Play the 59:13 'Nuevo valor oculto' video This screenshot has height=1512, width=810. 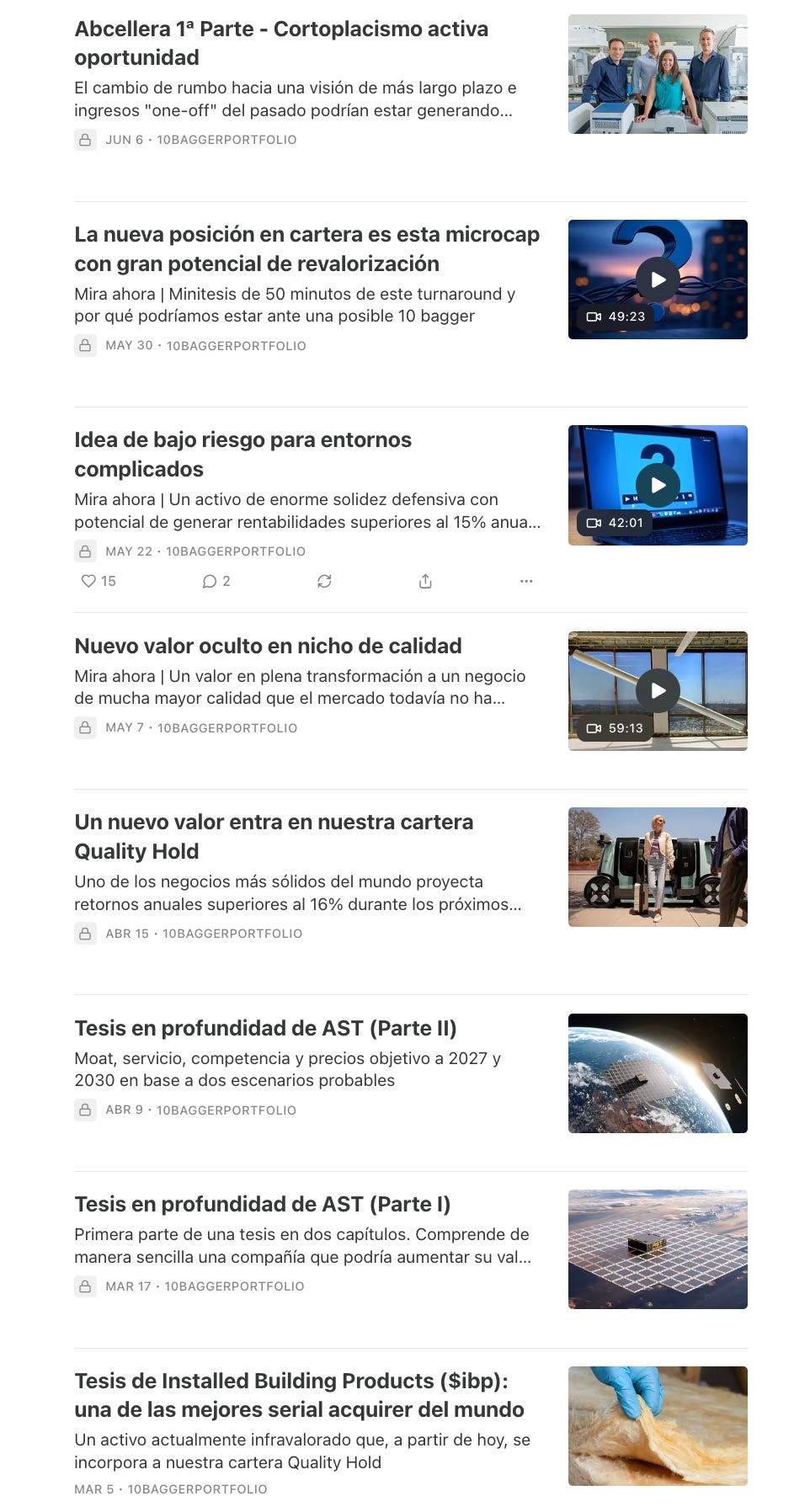point(658,690)
